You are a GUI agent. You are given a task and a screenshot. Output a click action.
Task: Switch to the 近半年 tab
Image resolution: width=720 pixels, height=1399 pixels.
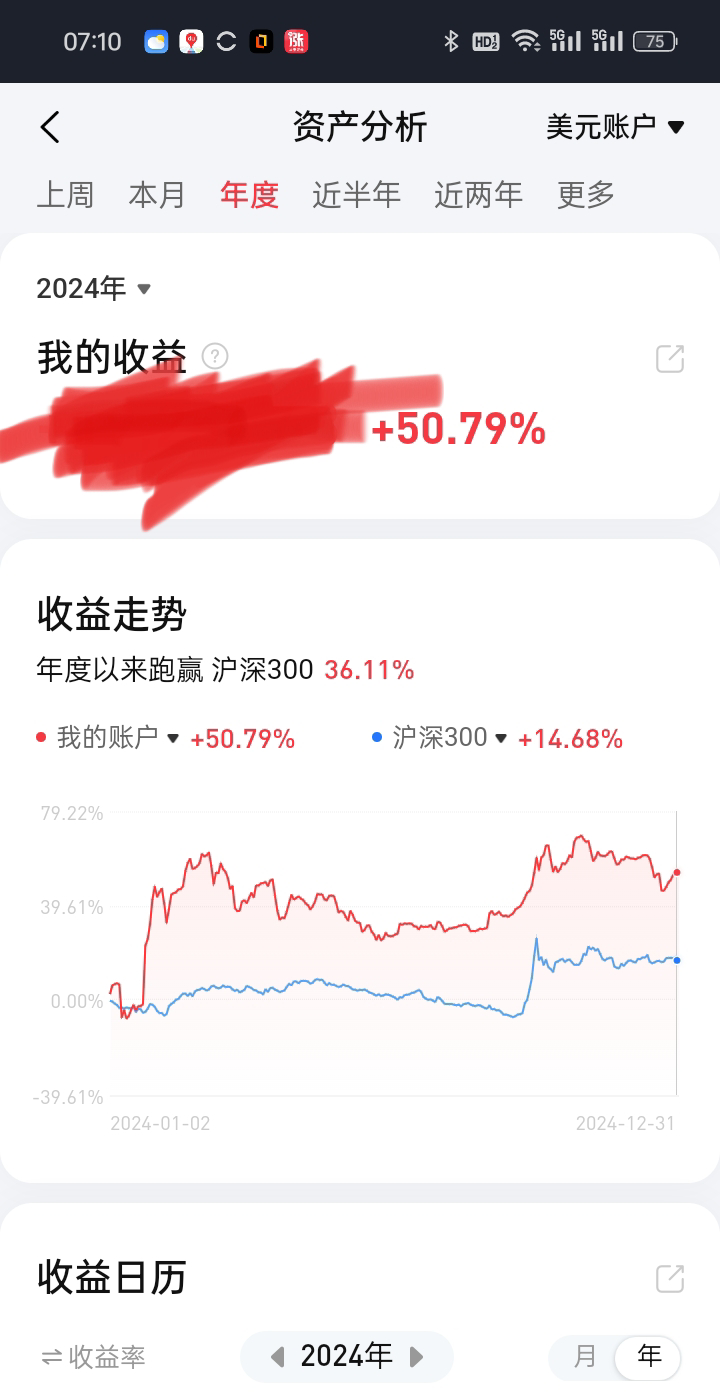point(356,194)
